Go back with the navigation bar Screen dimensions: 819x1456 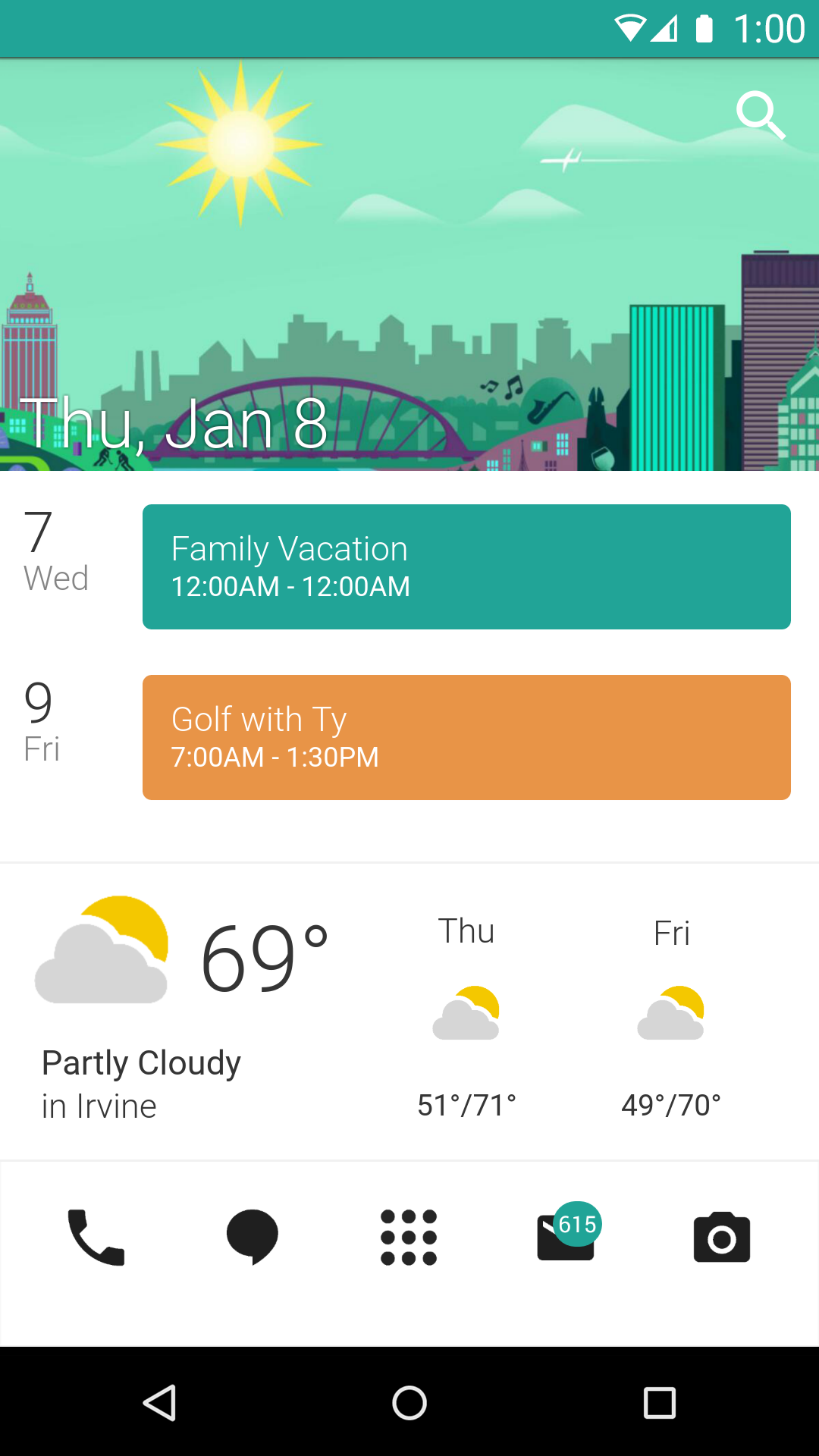(160, 1402)
